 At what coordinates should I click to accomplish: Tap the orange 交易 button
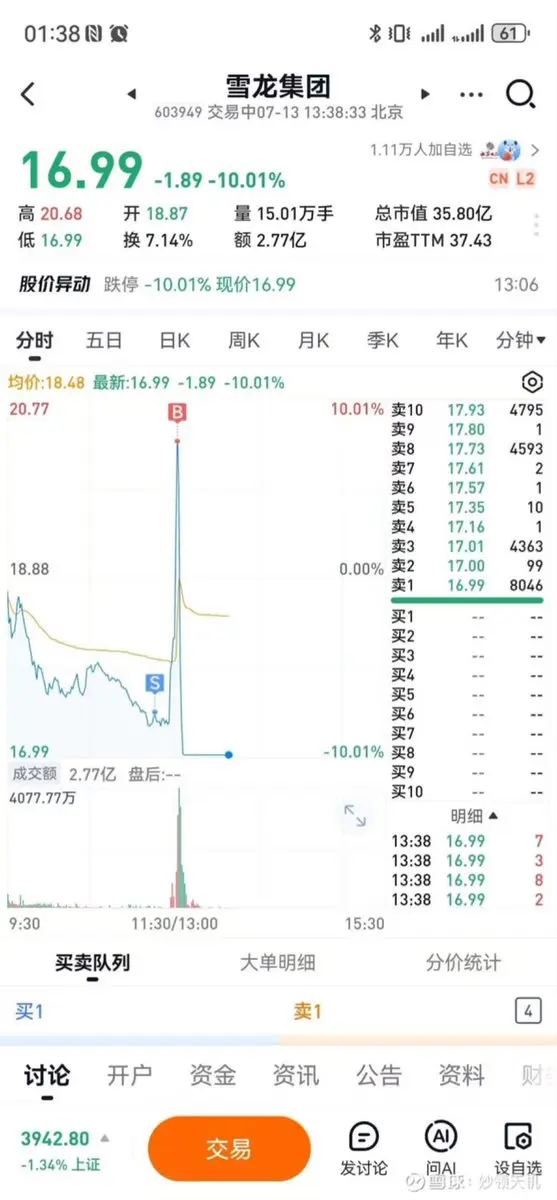tap(229, 1149)
